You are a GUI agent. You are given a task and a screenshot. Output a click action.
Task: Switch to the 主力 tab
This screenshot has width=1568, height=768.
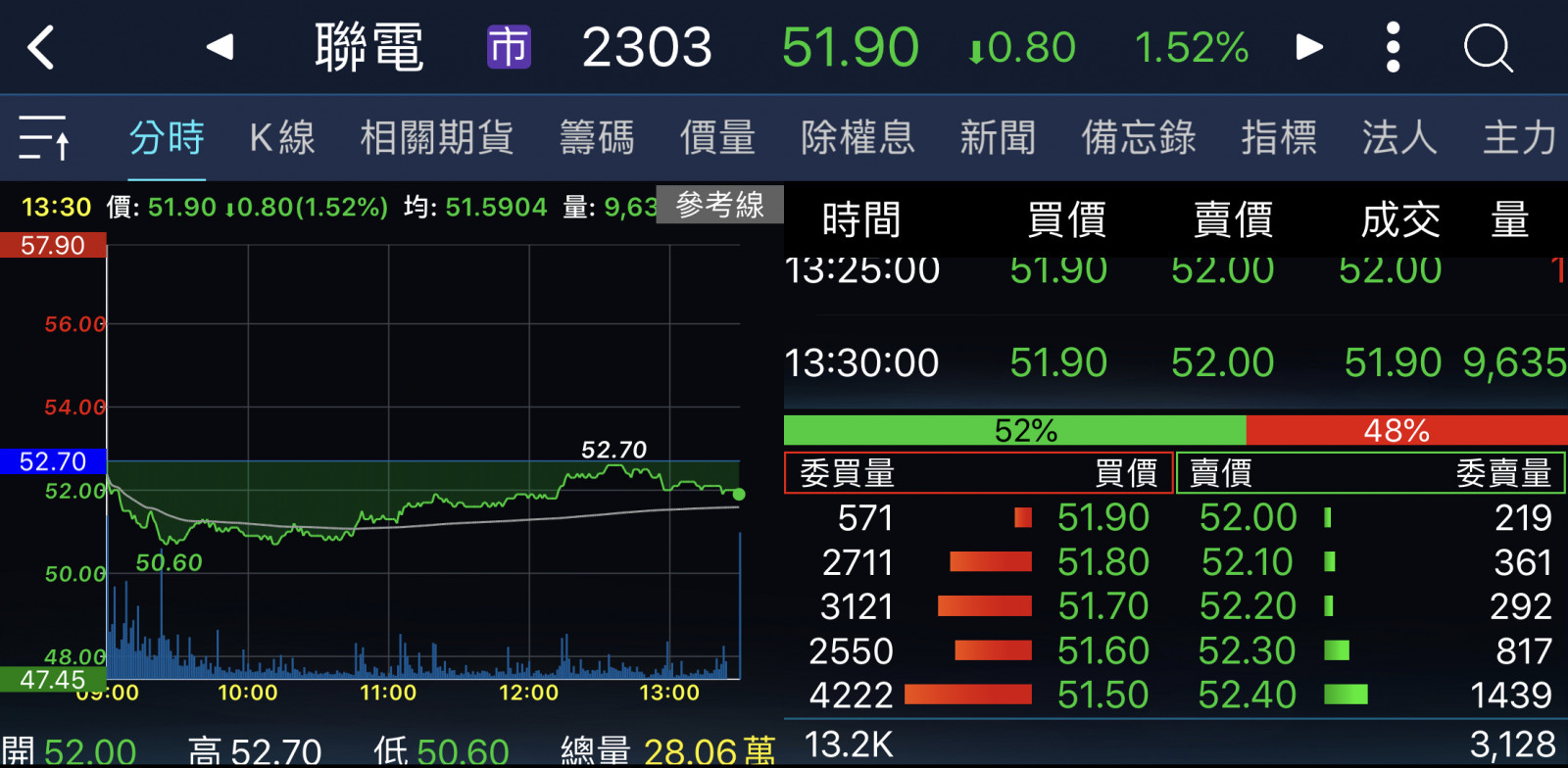click(1519, 137)
